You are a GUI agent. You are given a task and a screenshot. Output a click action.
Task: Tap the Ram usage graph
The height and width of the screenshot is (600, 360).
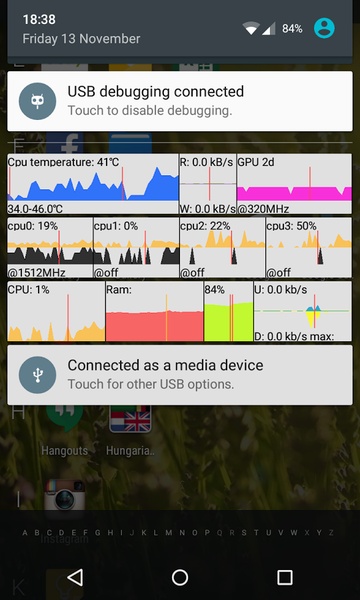155,311
